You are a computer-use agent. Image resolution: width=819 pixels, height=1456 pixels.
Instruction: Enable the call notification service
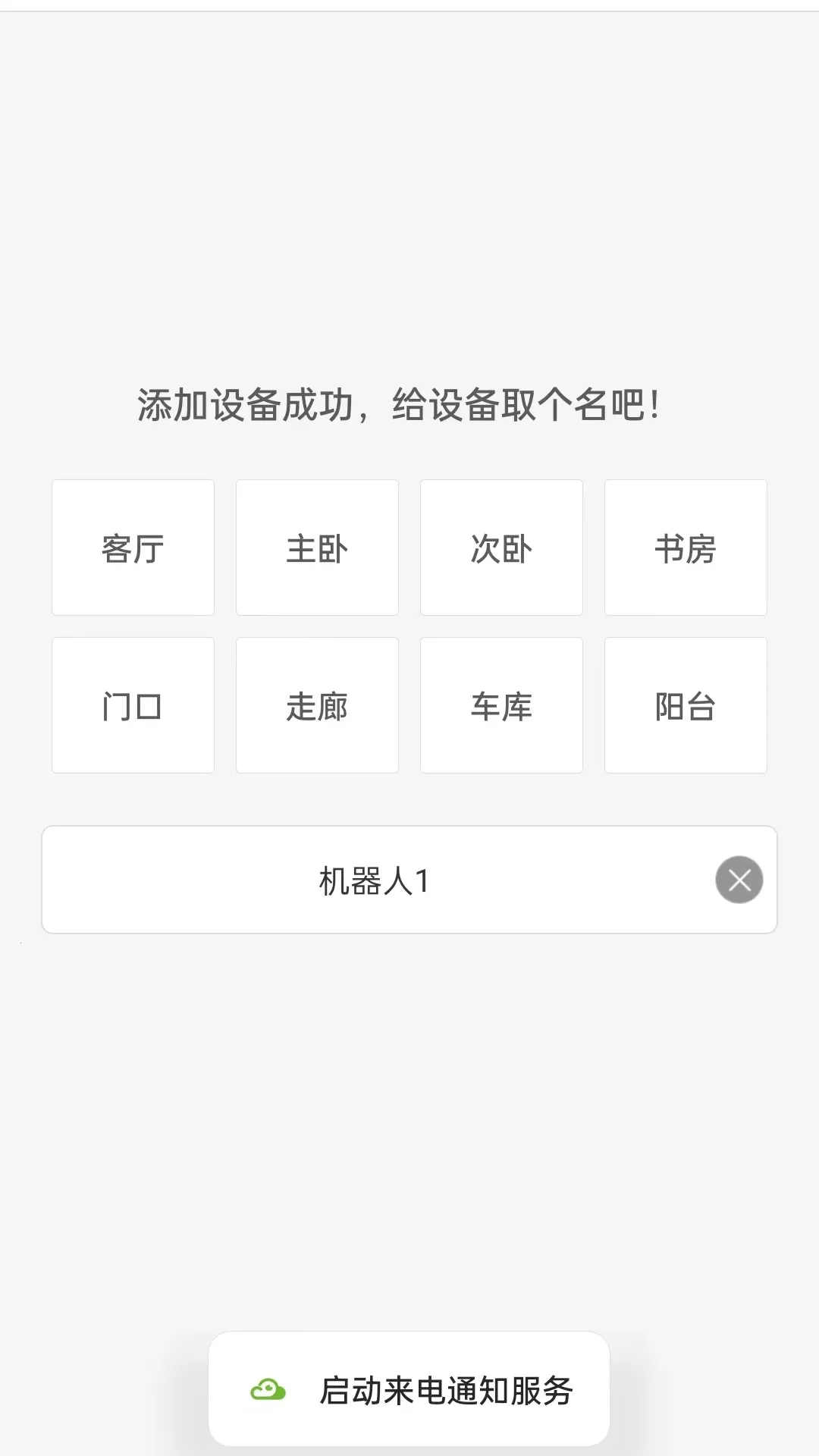point(409,1390)
